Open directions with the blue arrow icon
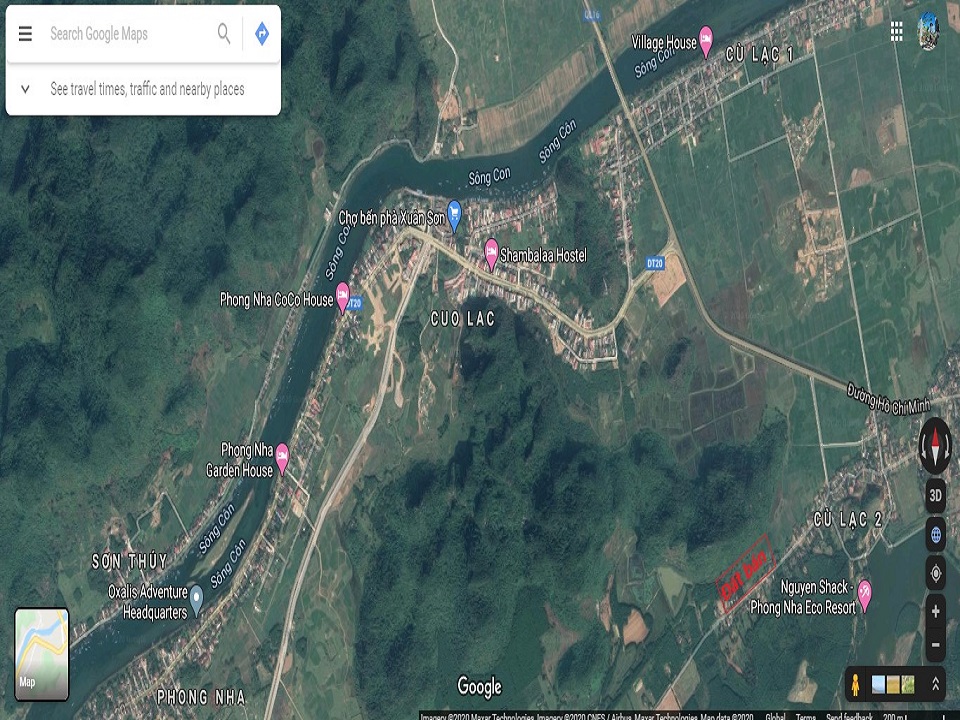Image resolution: width=960 pixels, height=720 pixels. tap(262, 34)
